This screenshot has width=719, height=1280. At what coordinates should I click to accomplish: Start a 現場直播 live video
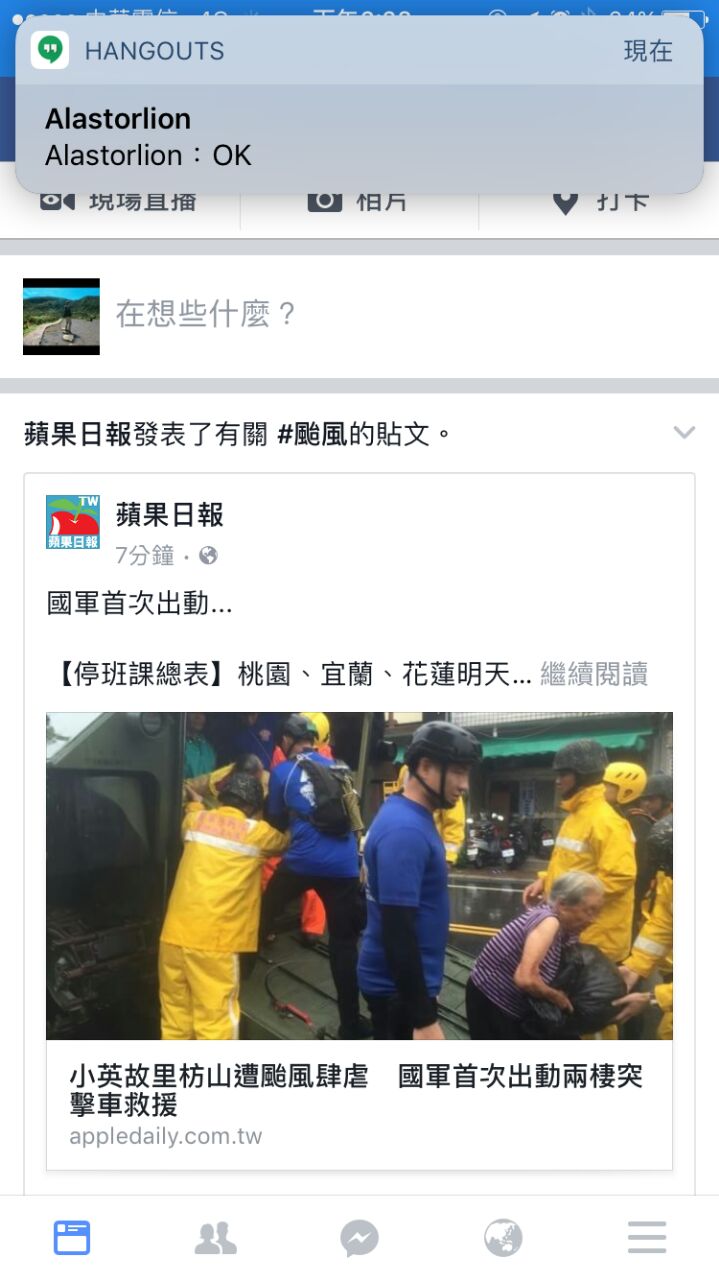(120, 203)
